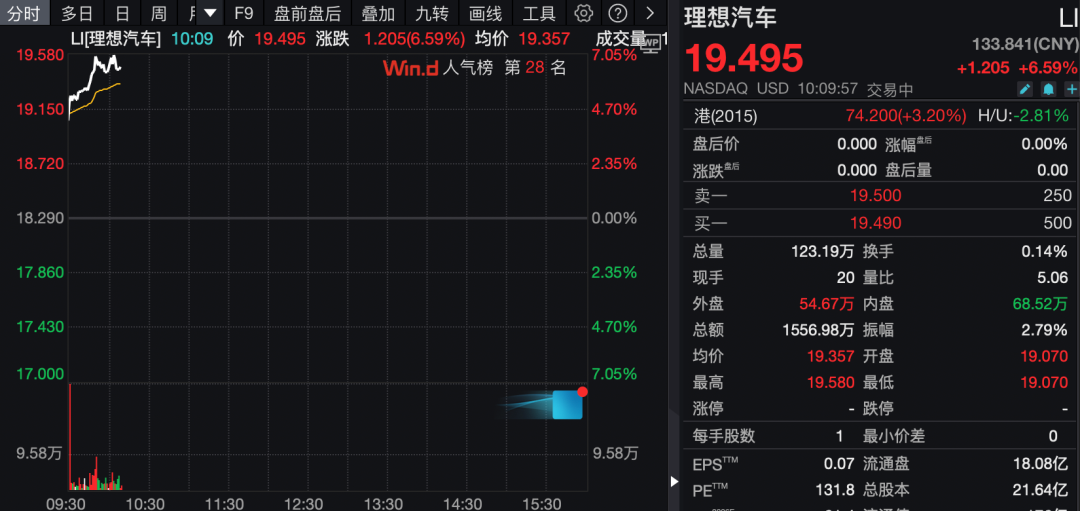Image resolution: width=1080 pixels, height=511 pixels.
Task: Expand the chart period dropdown arrow
Action: [x=209, y=13]
